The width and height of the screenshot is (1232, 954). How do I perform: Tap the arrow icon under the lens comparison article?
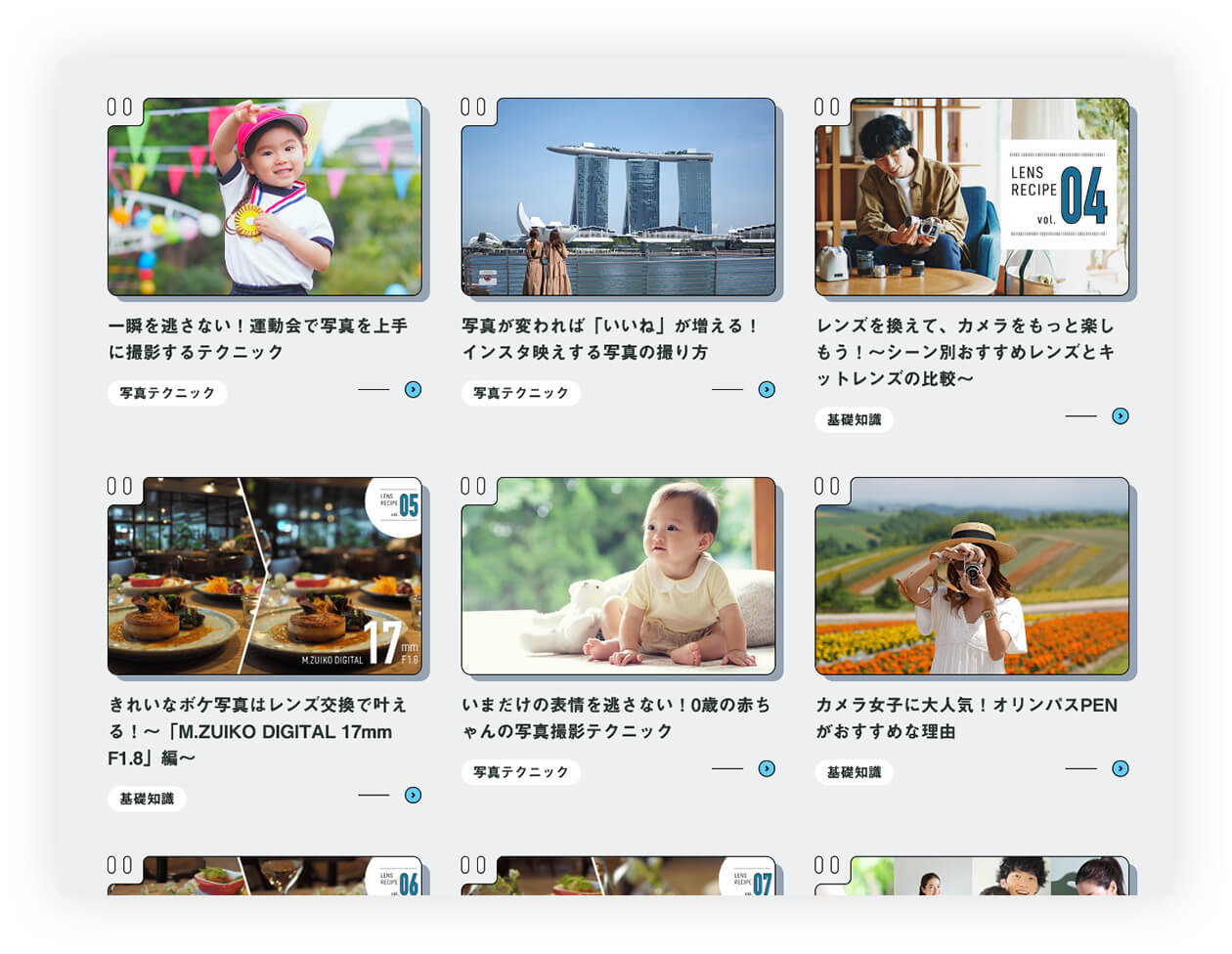(1121, 415)
